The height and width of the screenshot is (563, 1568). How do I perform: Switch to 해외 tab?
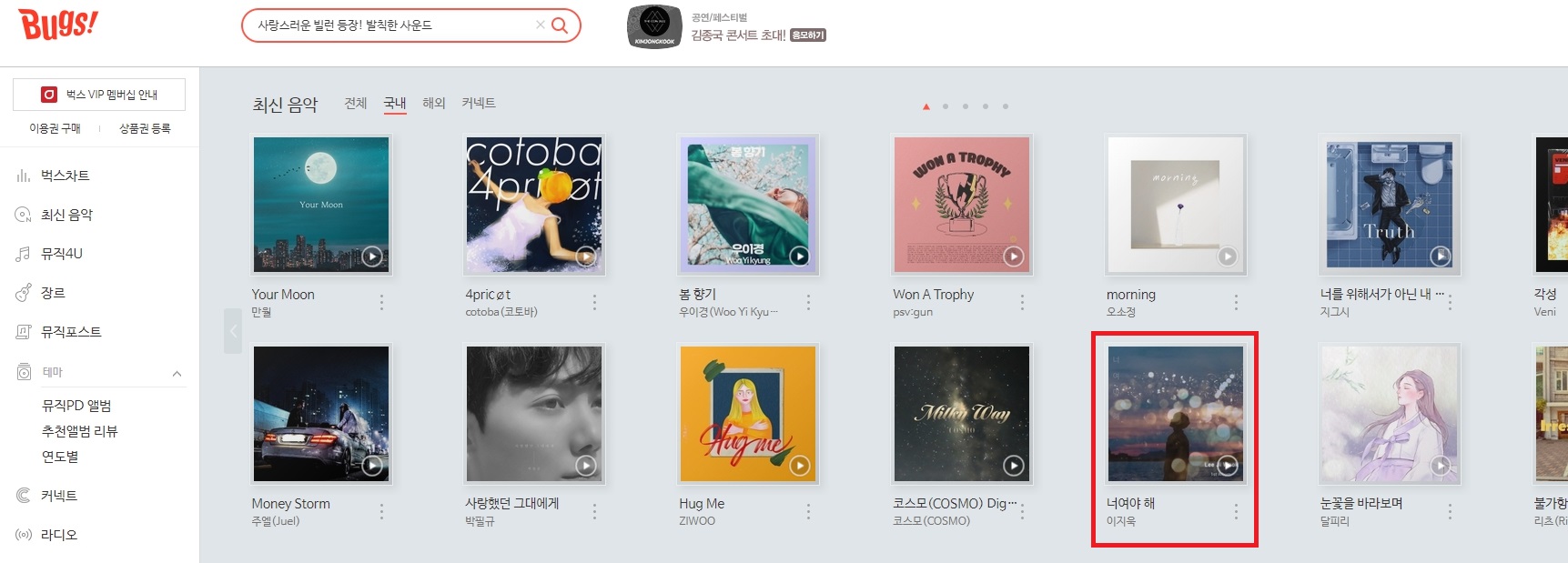tap(434, 103)
